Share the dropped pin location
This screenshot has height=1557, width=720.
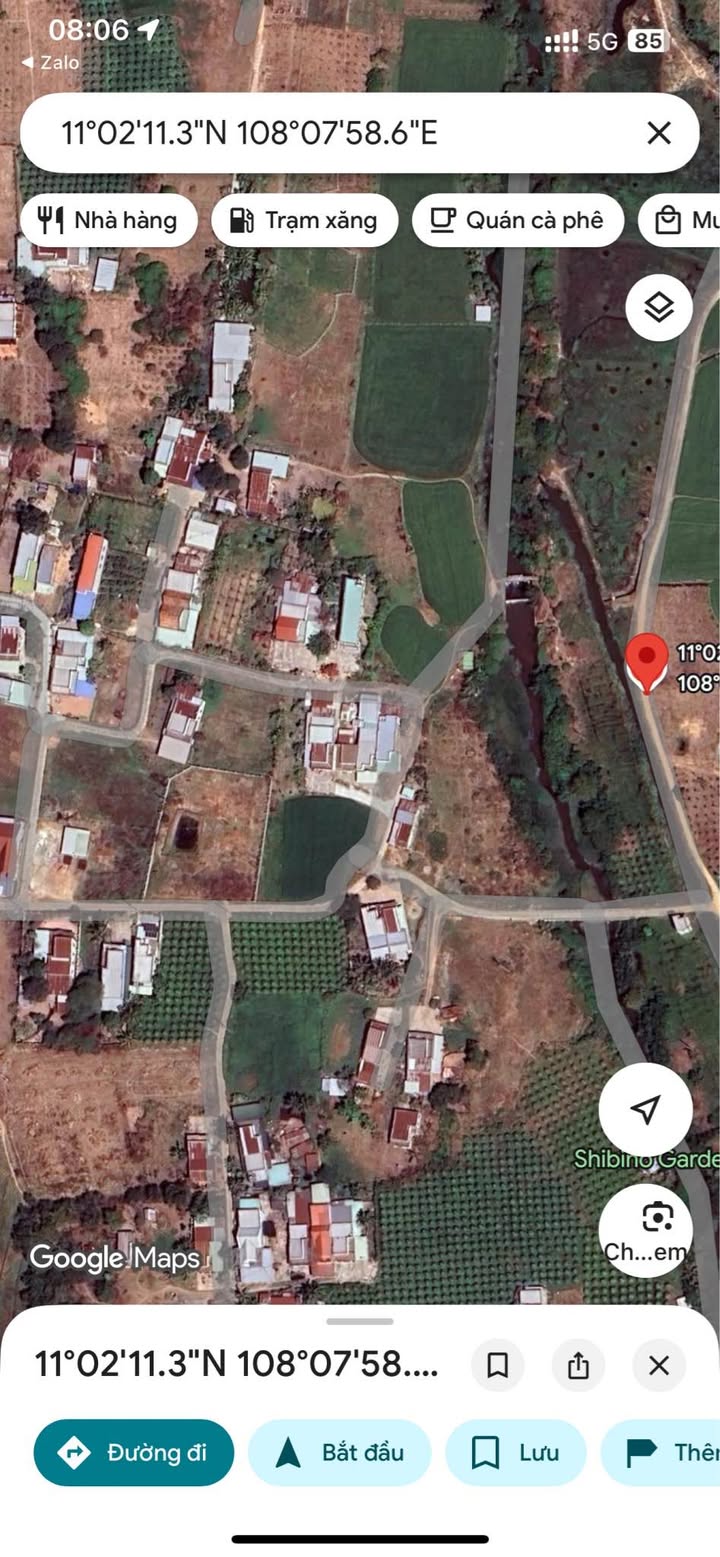click(x=578, y=1365)
